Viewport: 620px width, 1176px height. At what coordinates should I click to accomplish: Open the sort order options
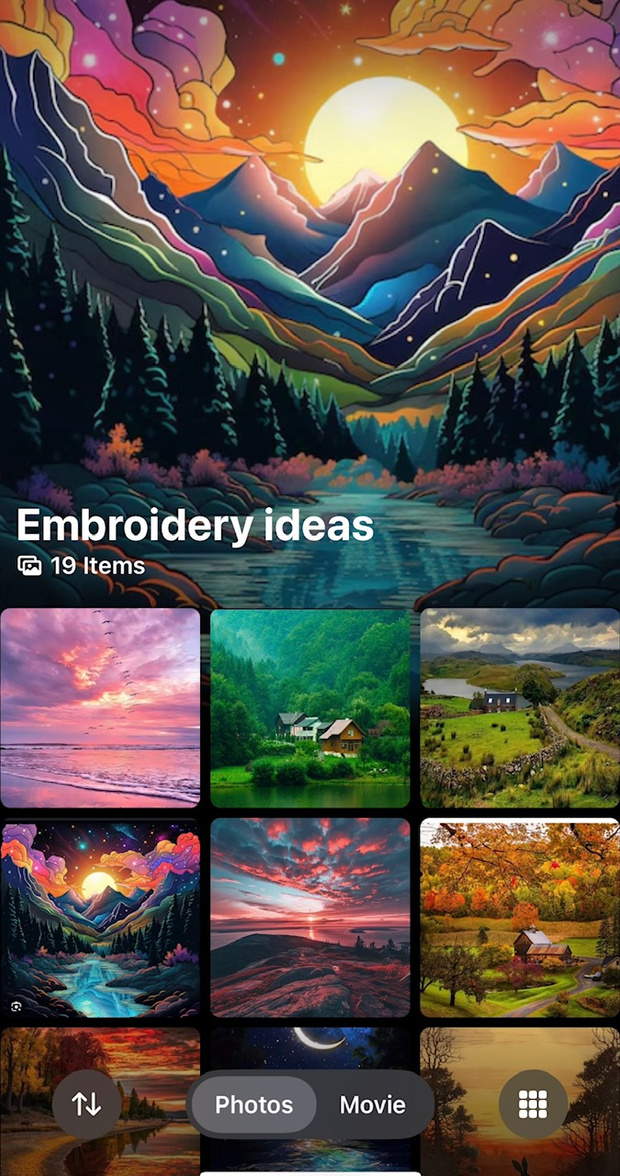tap(87, 1104)
